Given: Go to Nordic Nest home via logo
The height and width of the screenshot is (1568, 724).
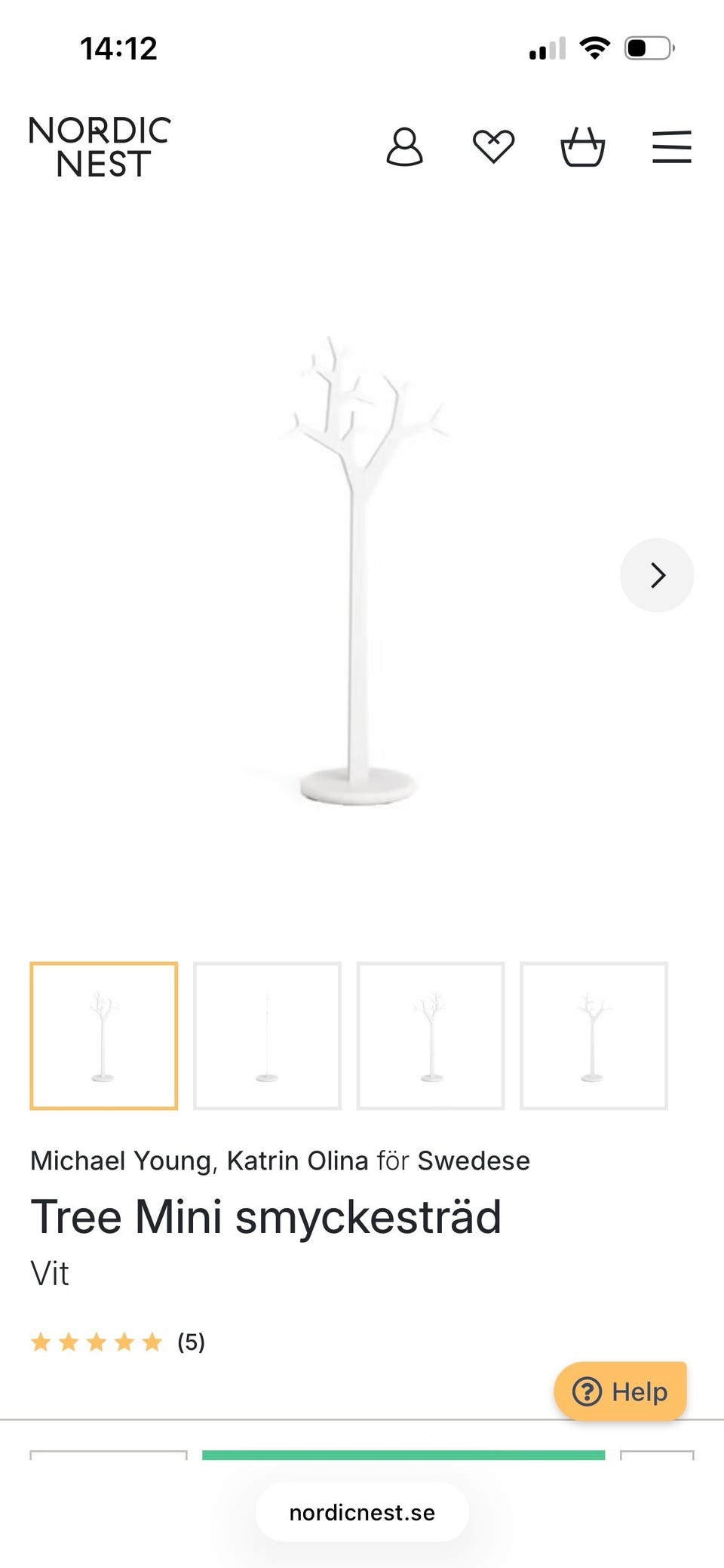Looking at the screenshot, I should (x=100, y=147).
